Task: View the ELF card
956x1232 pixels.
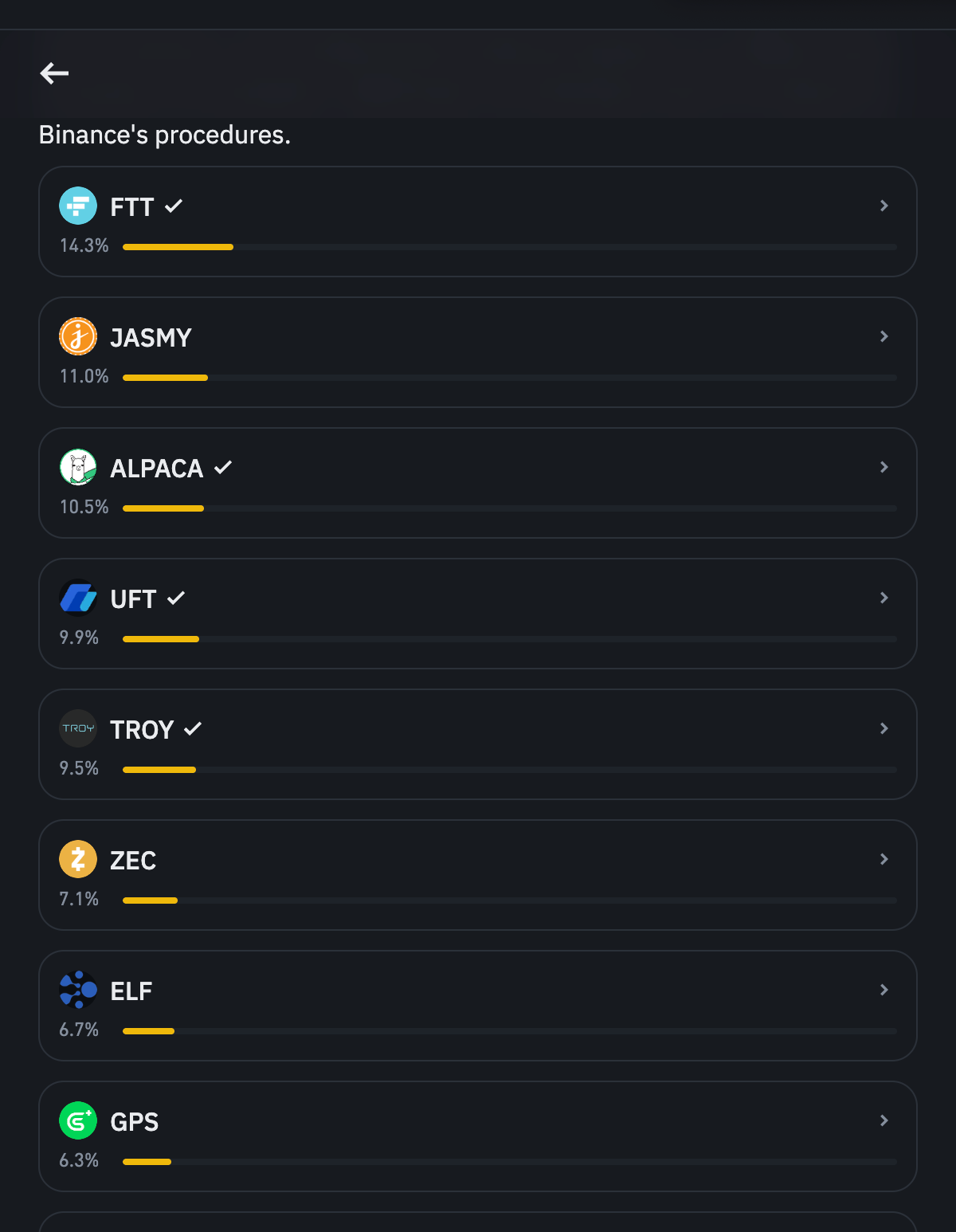Action: point(478,1006)
